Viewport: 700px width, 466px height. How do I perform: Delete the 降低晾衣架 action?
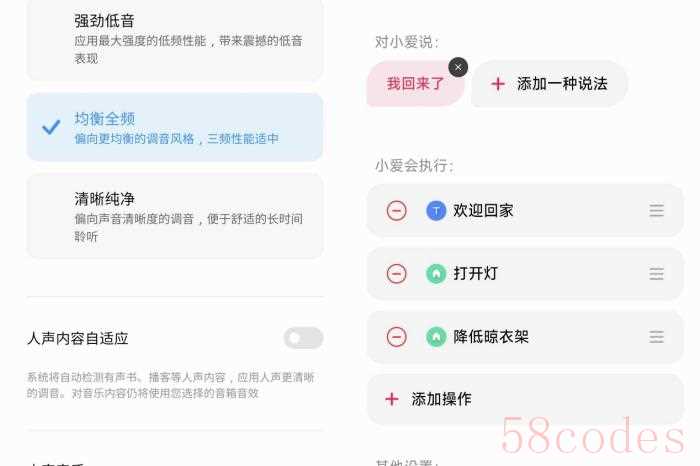pos(397,337)
